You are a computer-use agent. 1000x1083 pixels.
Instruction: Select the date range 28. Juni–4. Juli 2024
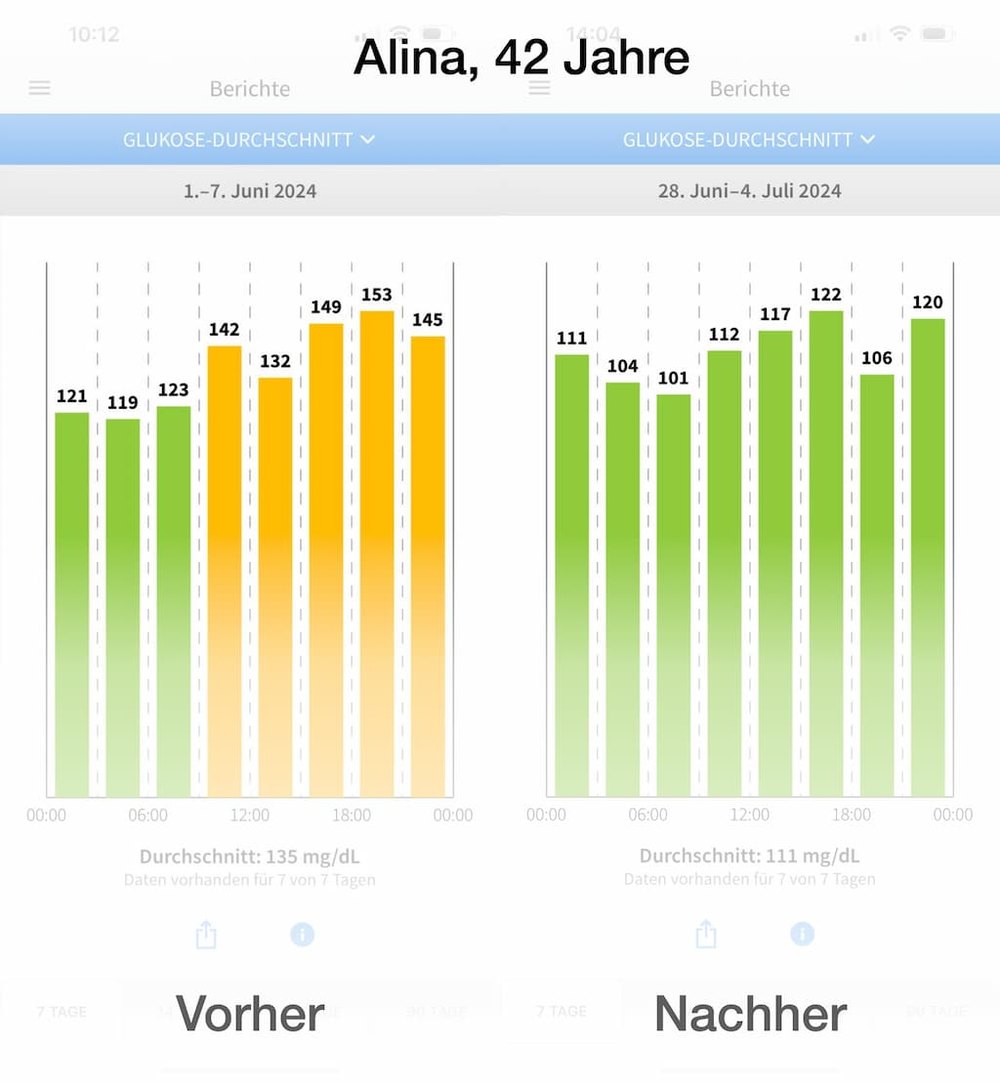(x=750, y=190)
